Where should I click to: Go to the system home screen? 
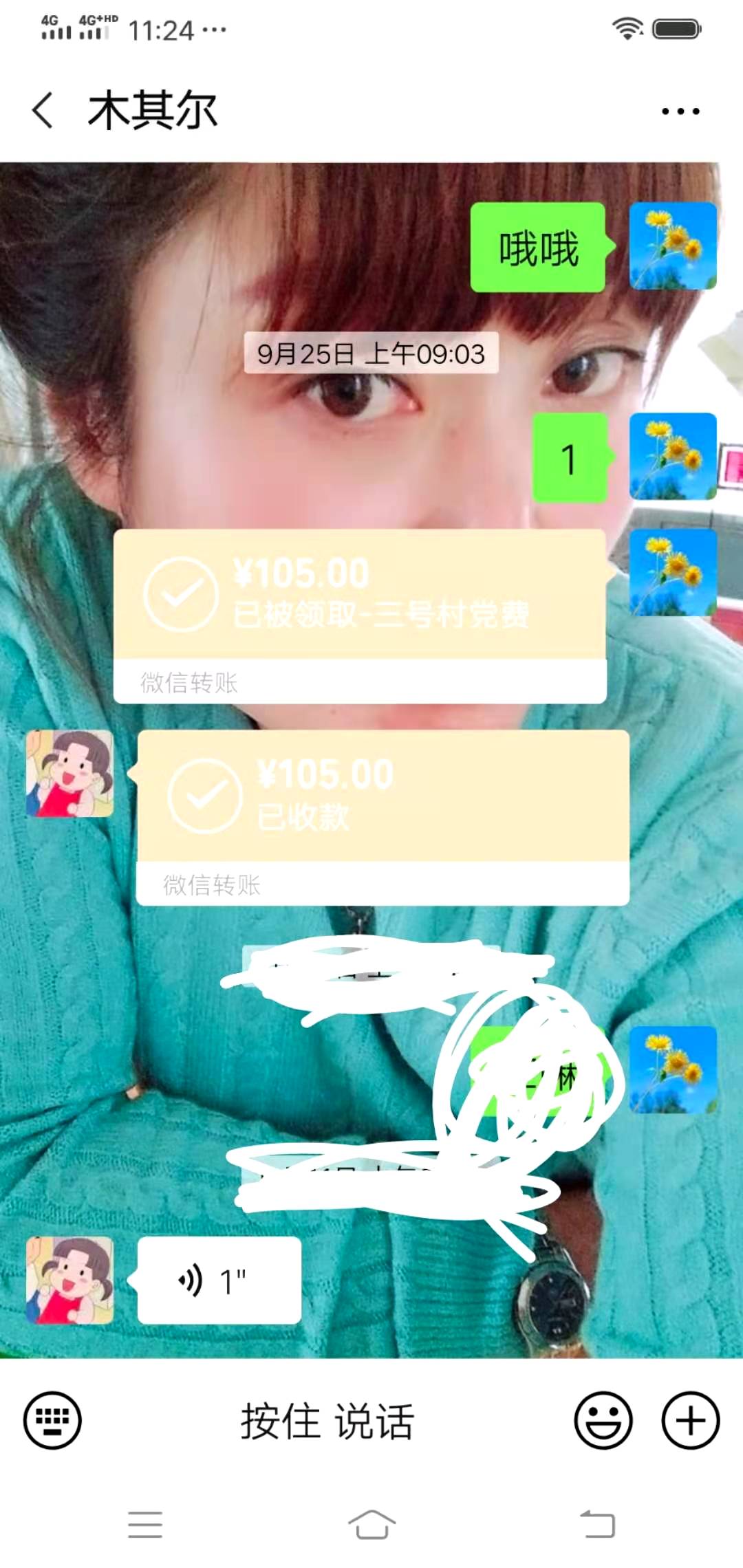coord(371,1524)
